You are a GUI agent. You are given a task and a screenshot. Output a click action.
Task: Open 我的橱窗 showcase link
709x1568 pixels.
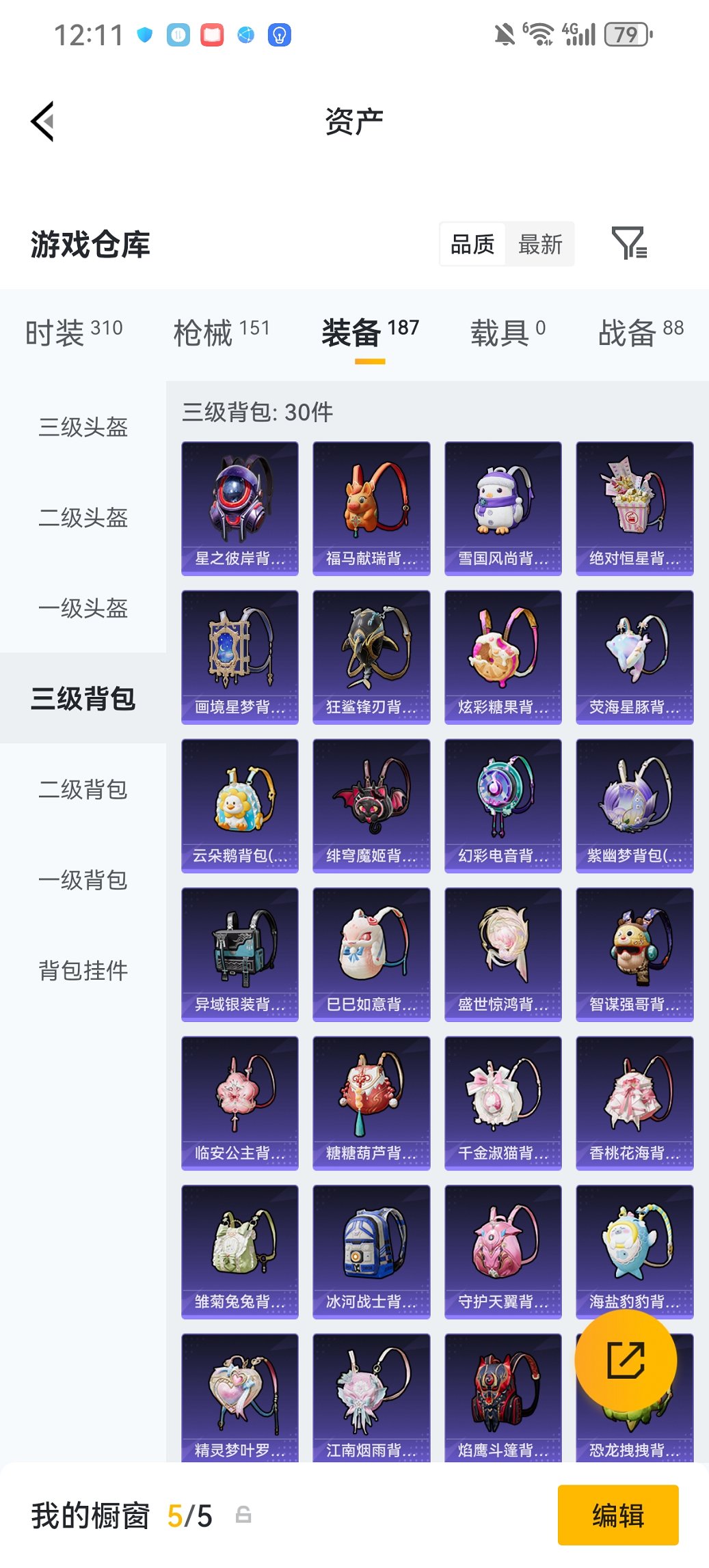coord(89,1515)
